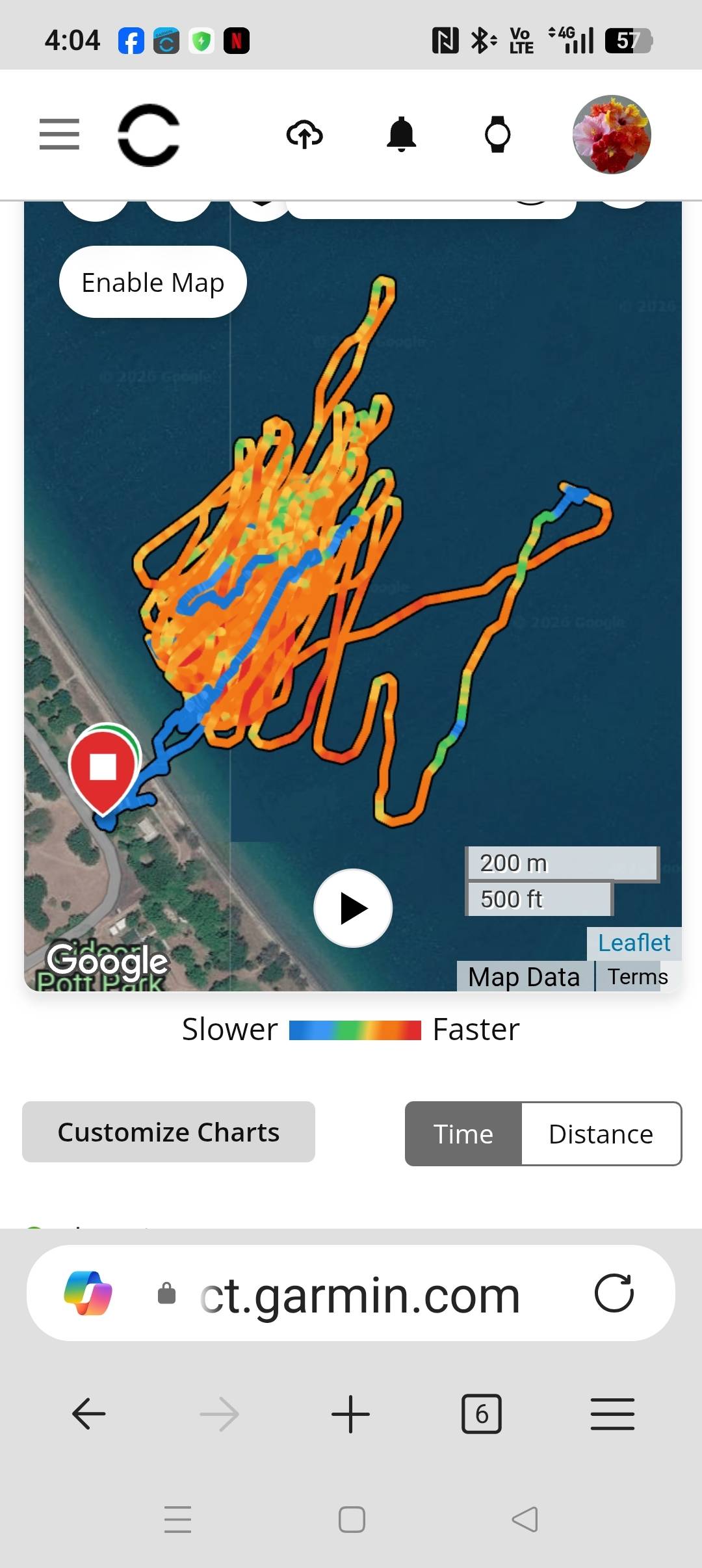Image resolution: width=702 pixels, height=1568 pixels.
Task: Tap the system home button
Action: coord(352,1520)
